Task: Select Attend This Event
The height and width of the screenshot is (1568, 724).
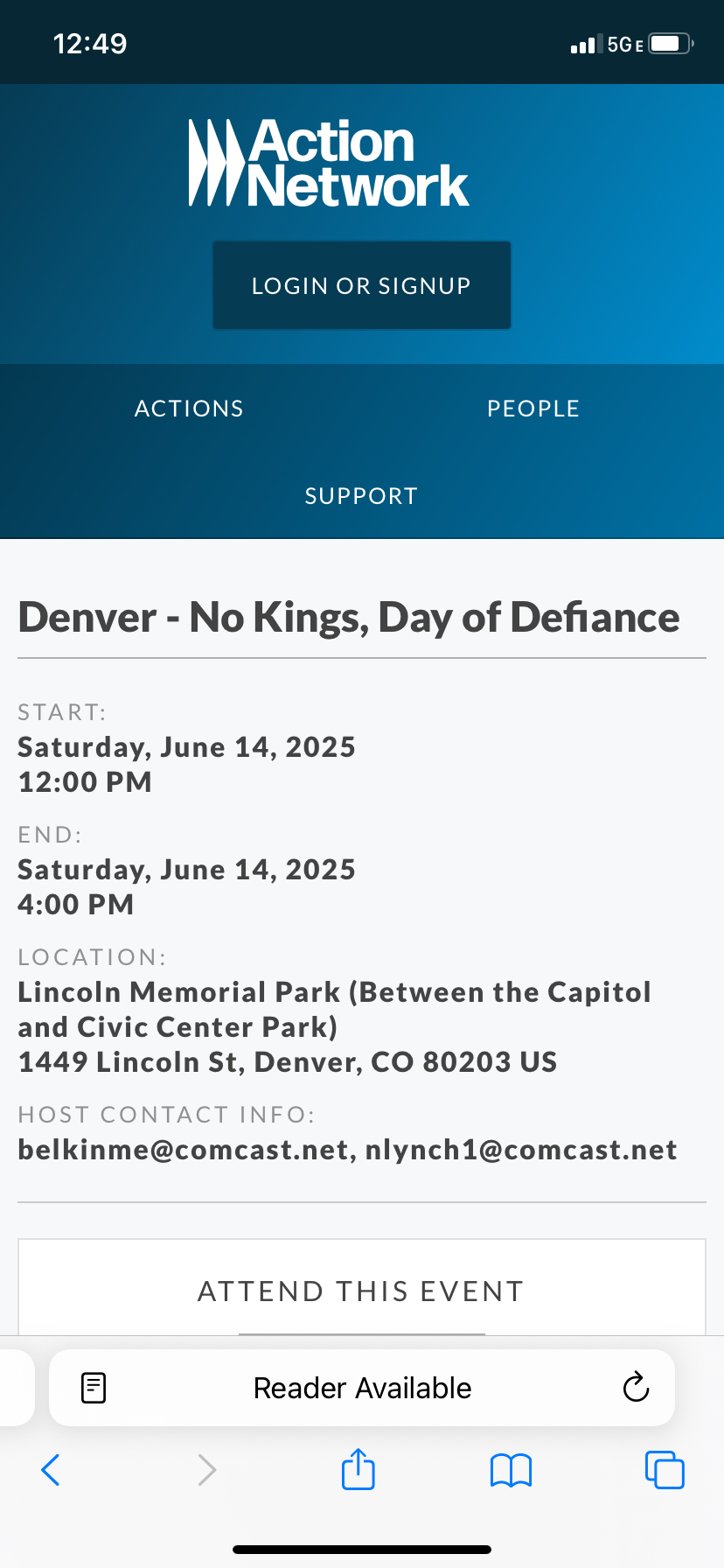Action: click(x=361, y=1291)
